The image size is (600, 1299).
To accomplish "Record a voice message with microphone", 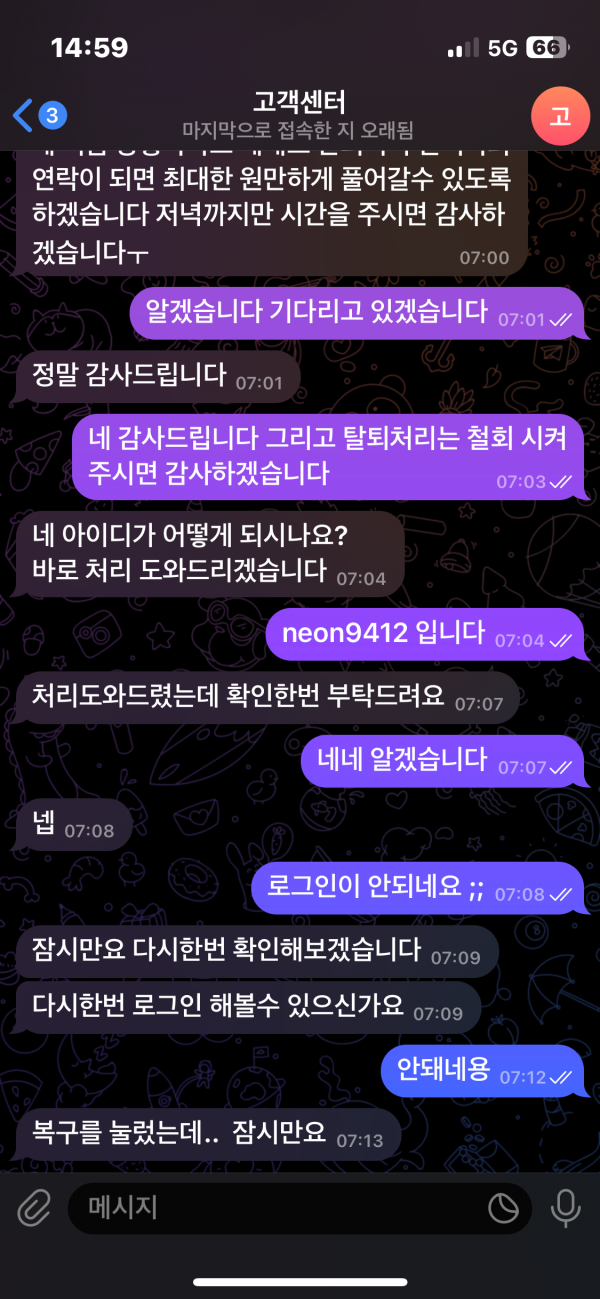I will [x=566, y=1209].
